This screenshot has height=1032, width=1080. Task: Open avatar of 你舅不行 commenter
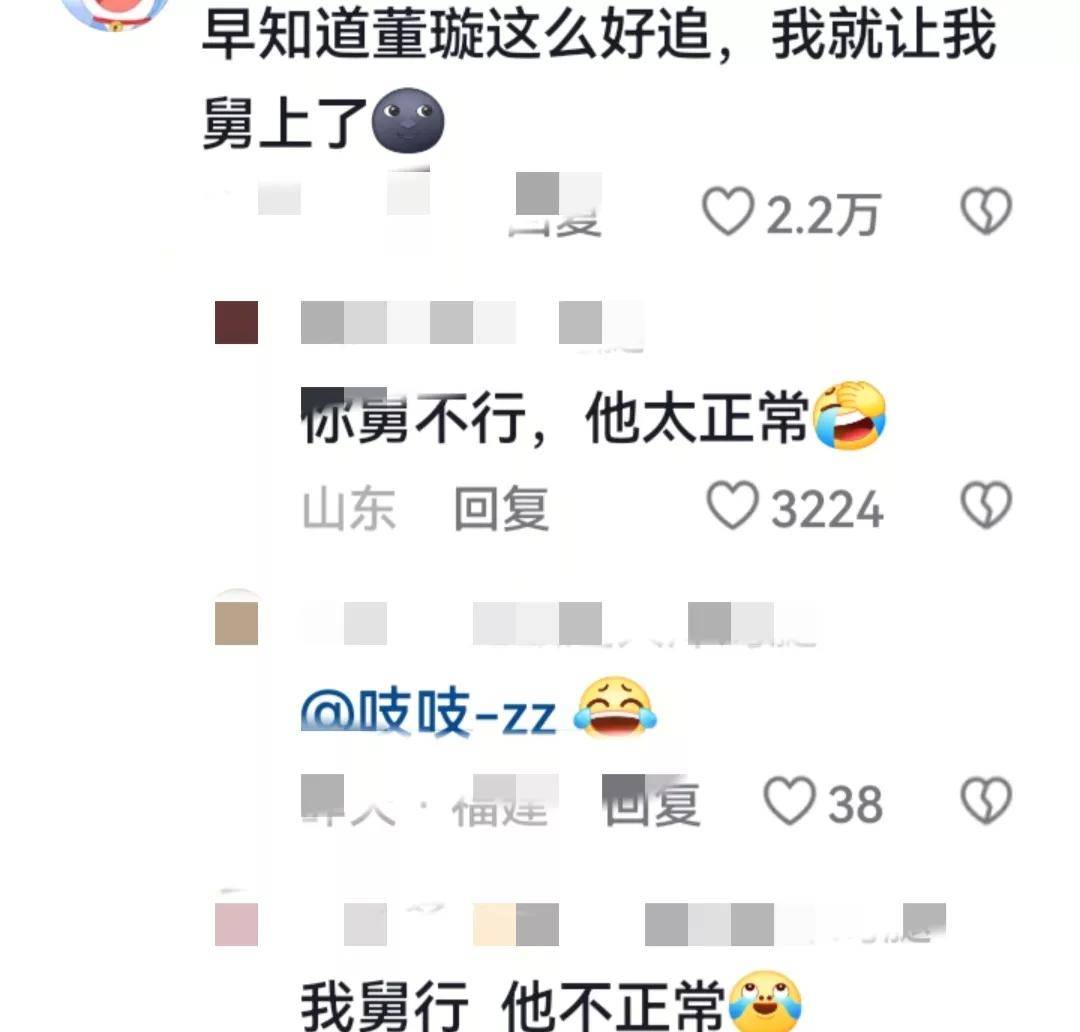tap(237, 323)
